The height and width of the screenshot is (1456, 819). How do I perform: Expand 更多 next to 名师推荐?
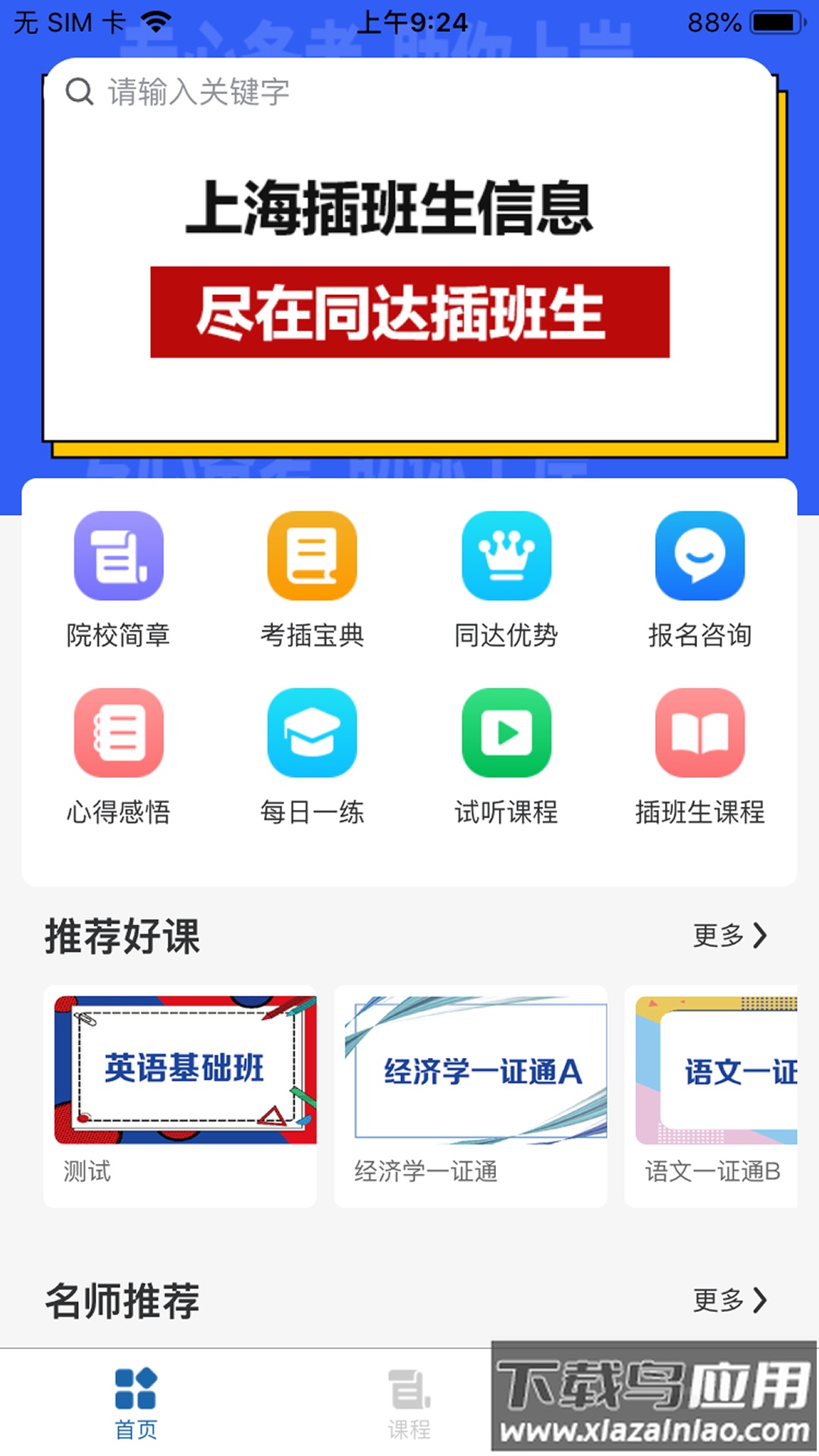(730, 1301)
